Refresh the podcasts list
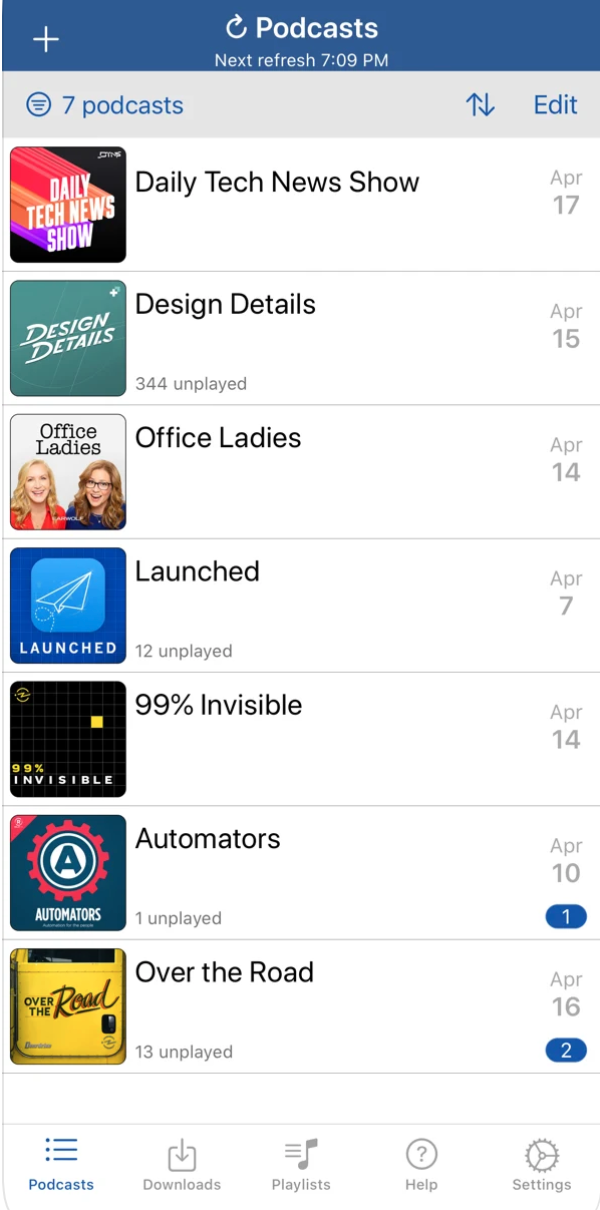The image size is (600, 1210). tap(236, 28)
